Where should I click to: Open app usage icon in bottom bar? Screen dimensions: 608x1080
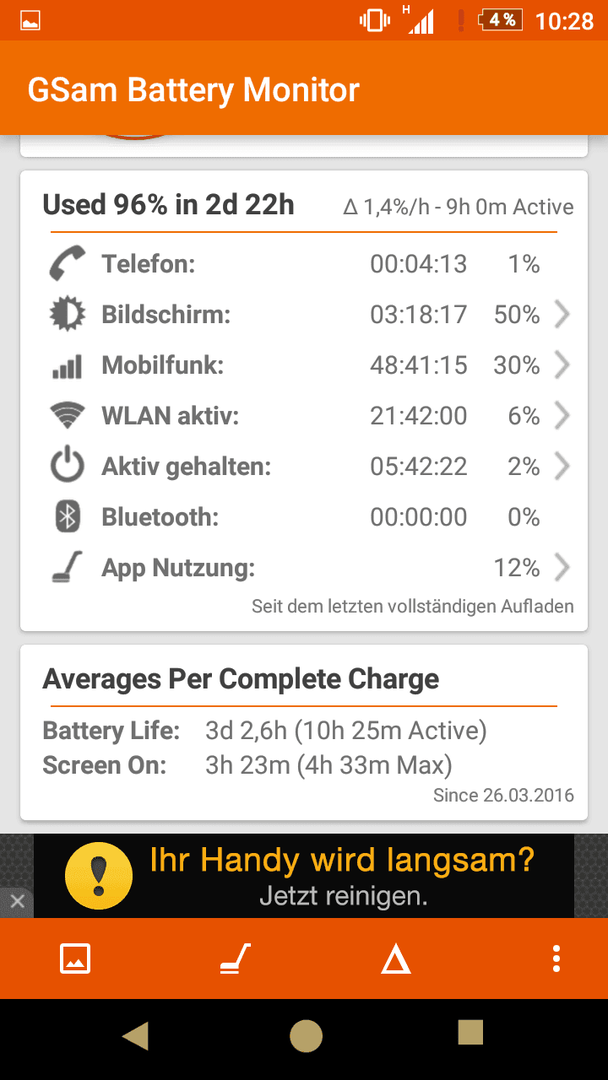[235, 958]
